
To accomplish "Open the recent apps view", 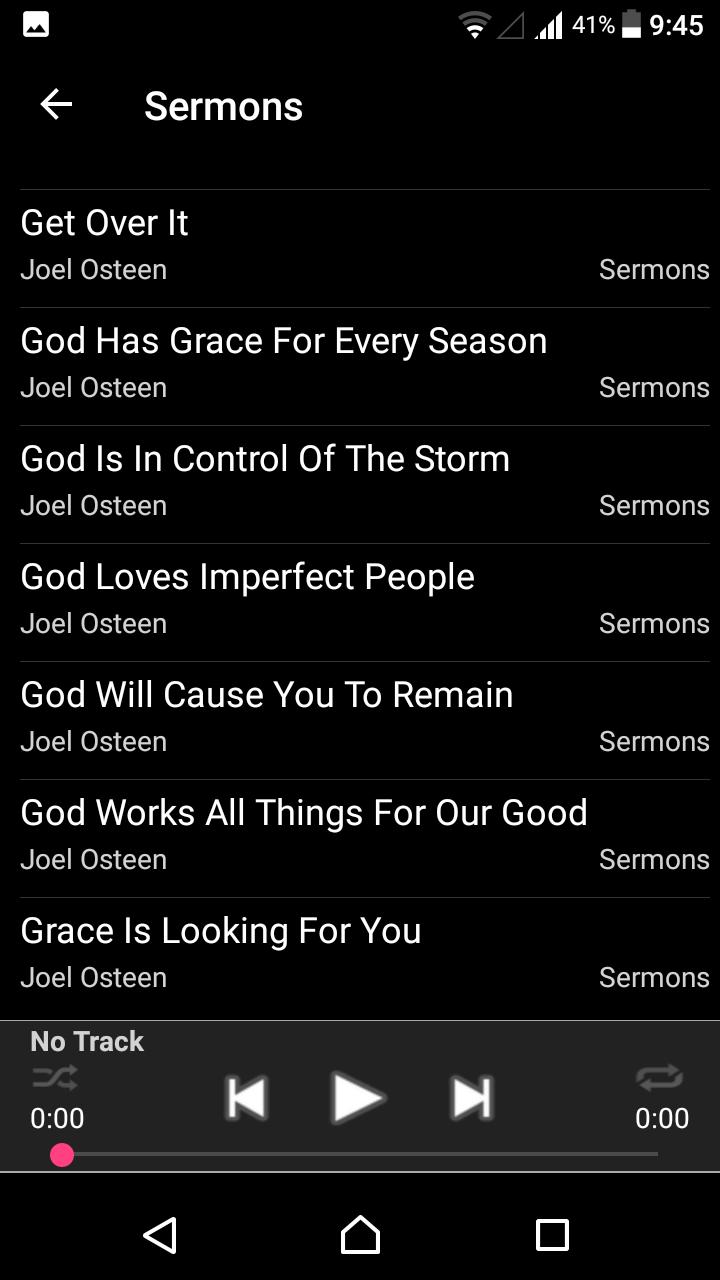I will tap(552, 1235).
